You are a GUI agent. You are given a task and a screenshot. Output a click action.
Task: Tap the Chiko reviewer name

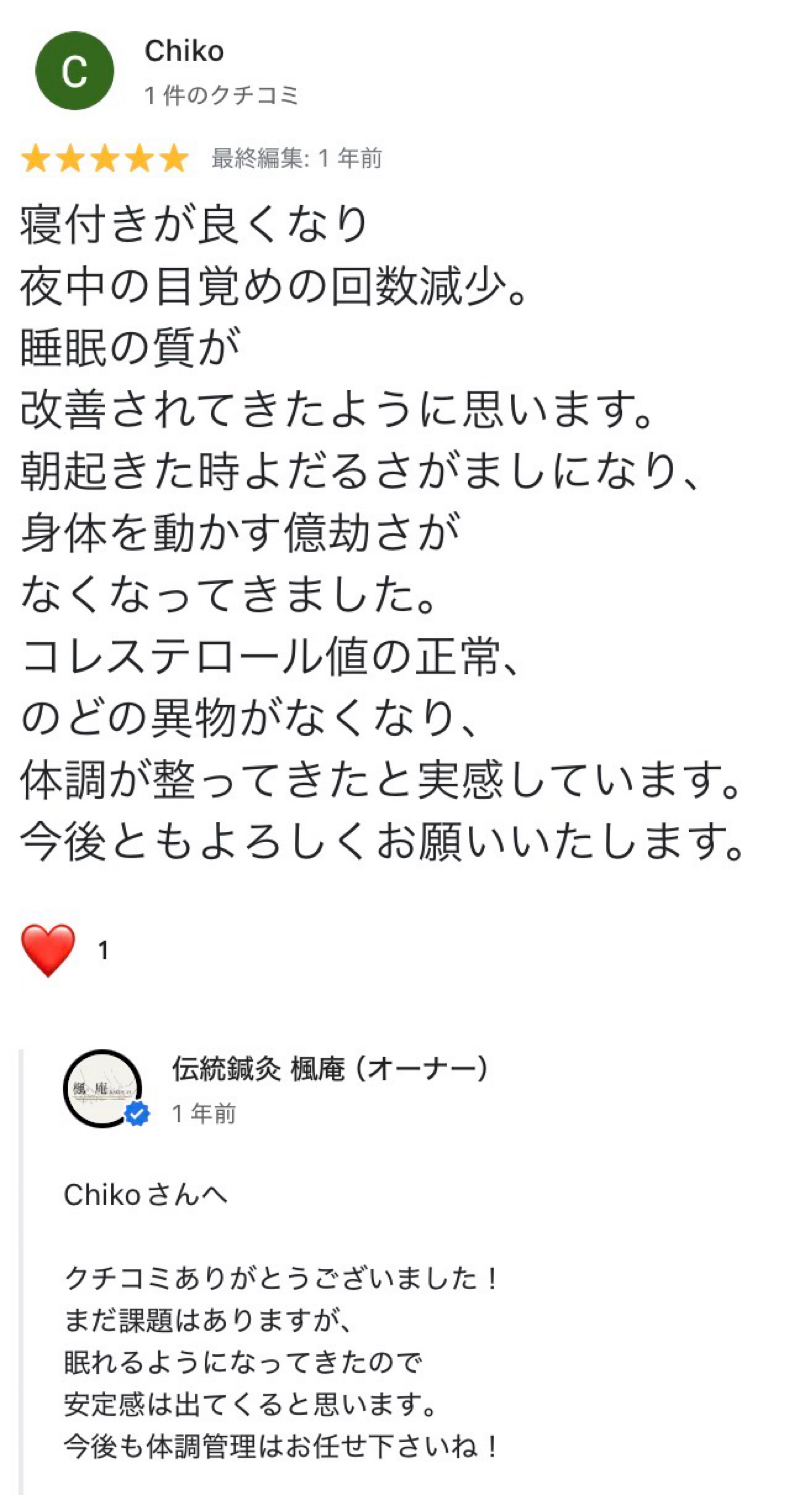tap(184, 51)
